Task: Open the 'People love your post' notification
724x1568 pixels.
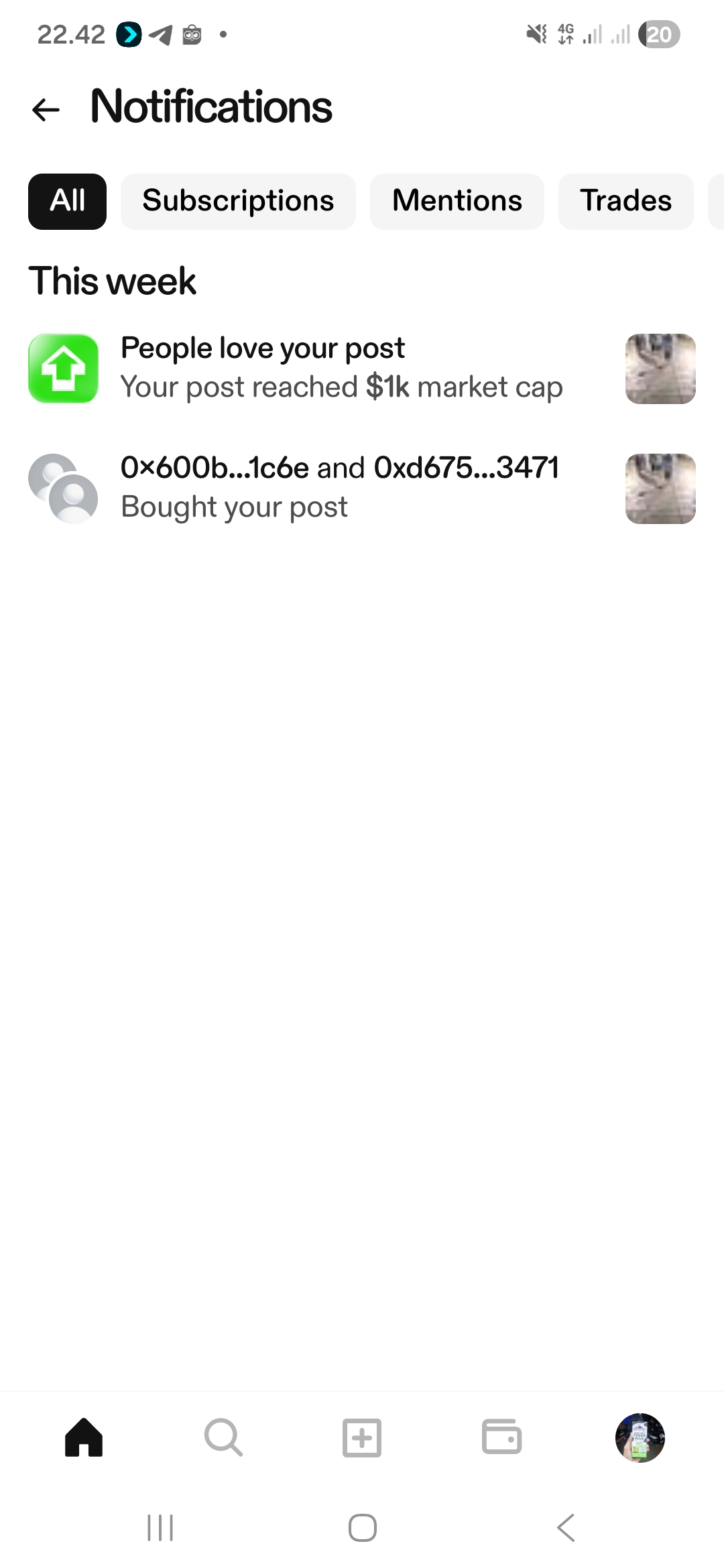Action: (341, 368)
